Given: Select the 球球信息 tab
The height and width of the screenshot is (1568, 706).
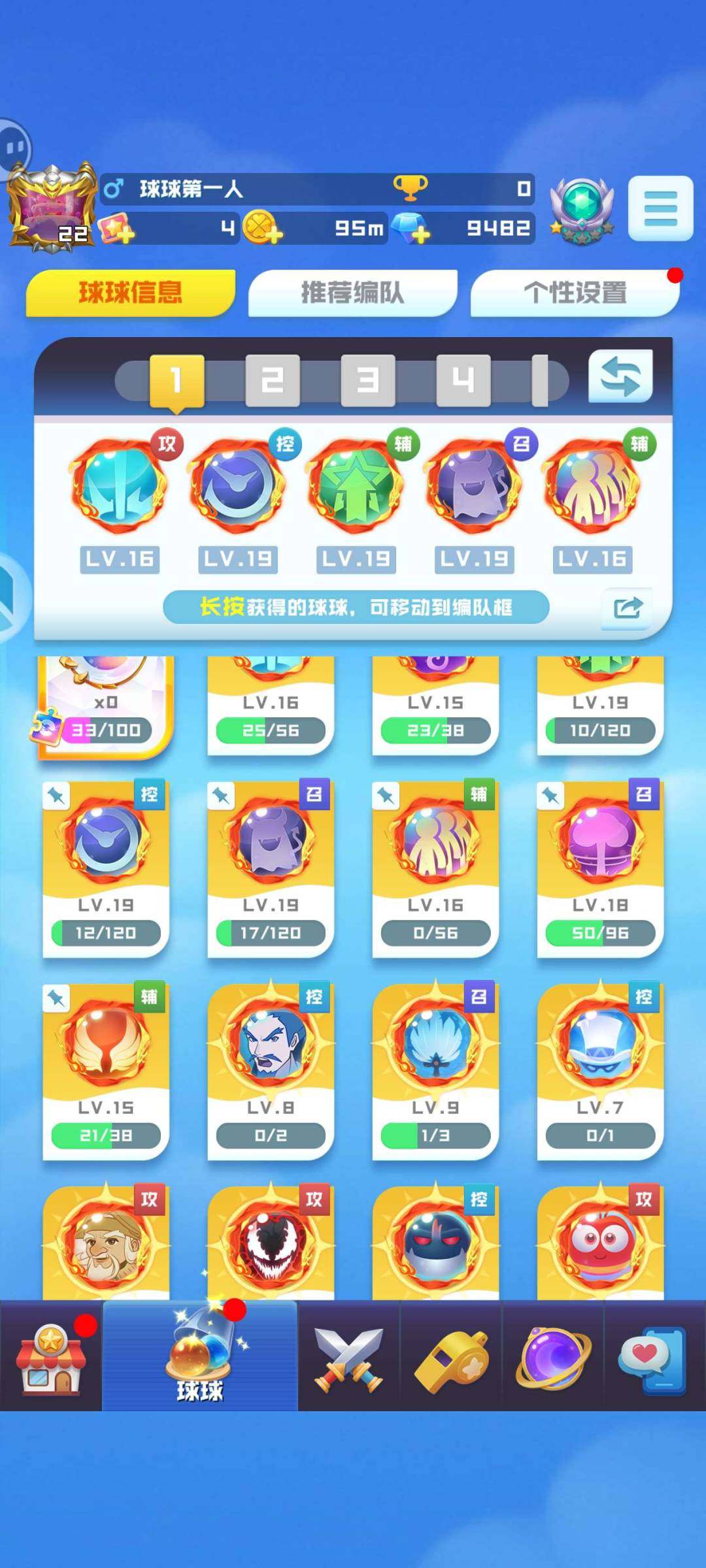Looking at the screenshot, I should [130, 293].
